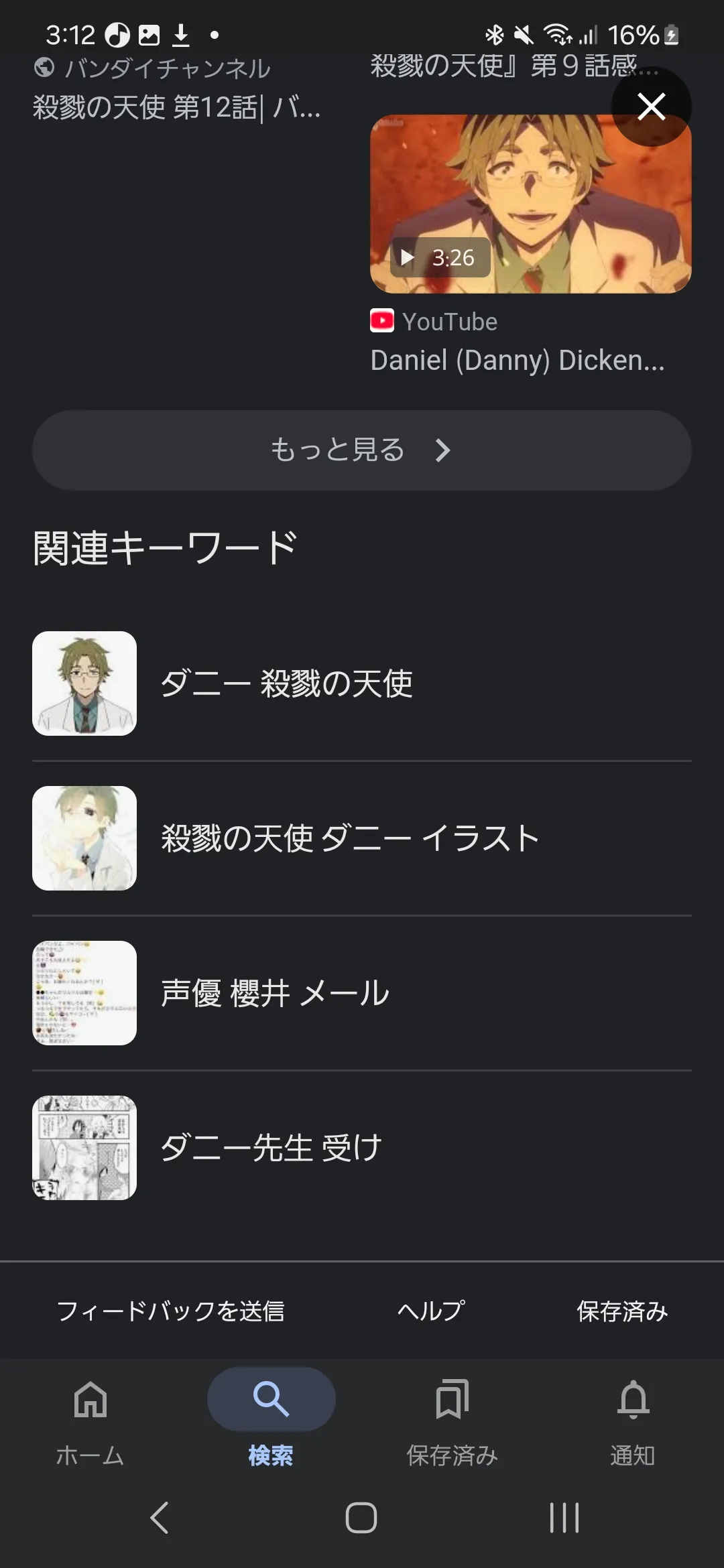Open the ヘルプ help link

431,1311
